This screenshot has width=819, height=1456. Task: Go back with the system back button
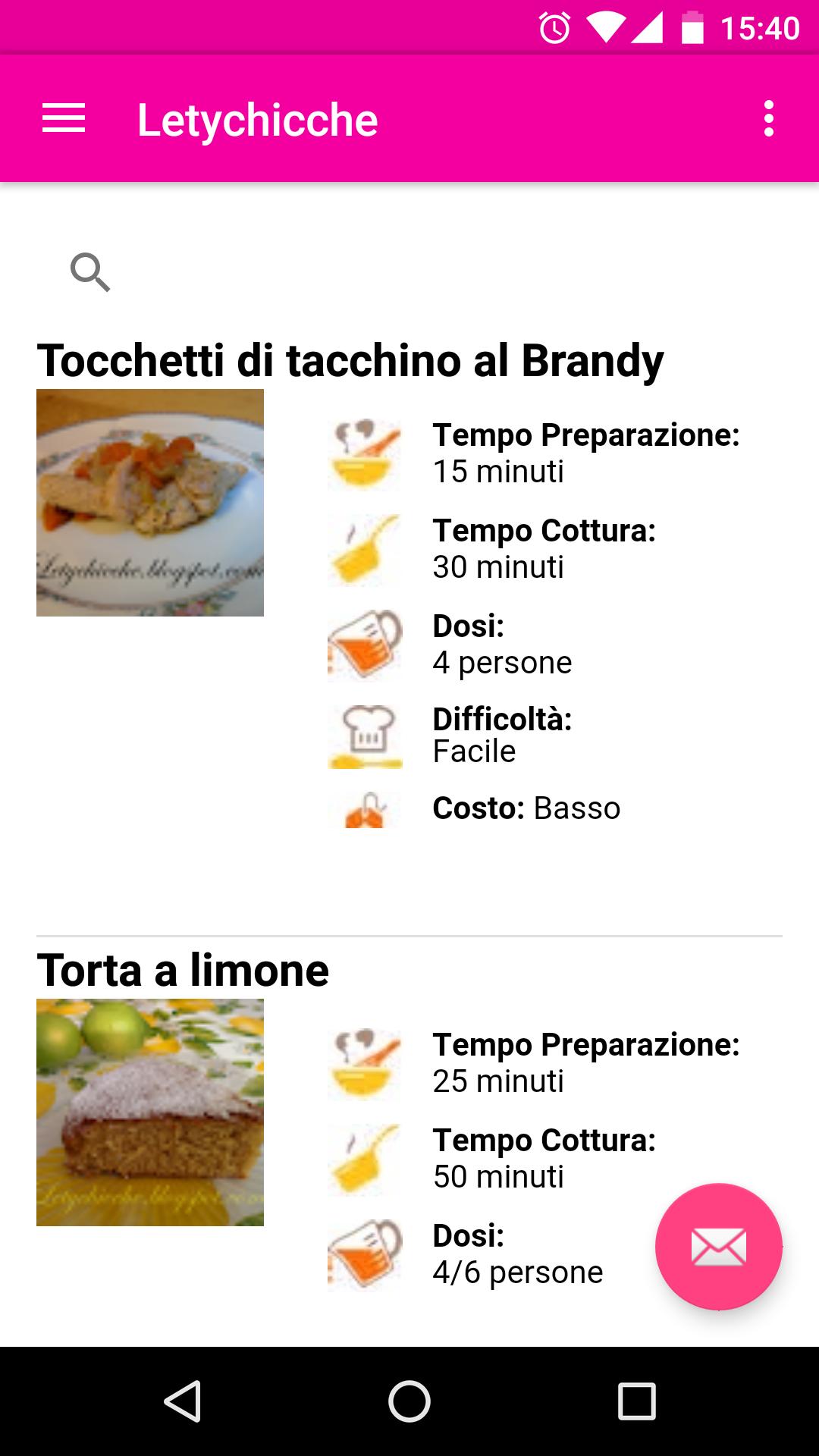[x=183, y=1401]
